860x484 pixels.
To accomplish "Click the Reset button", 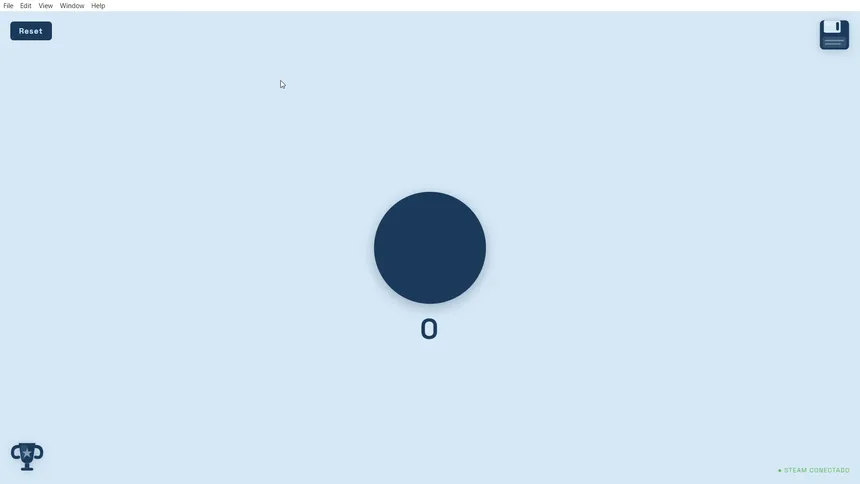I will (x=31, y=31).
